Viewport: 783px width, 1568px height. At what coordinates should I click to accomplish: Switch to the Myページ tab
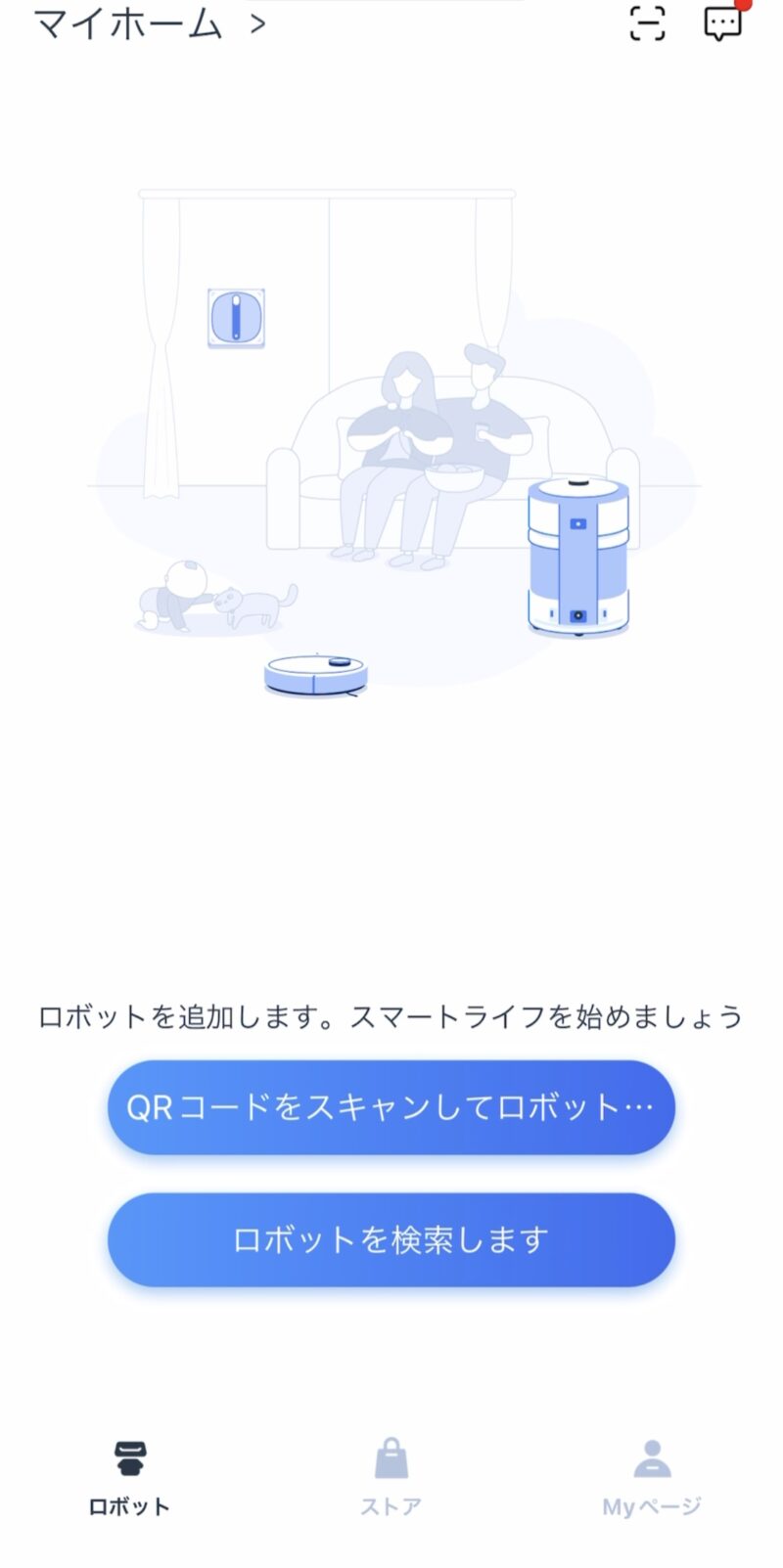[x=652, y=1479]
